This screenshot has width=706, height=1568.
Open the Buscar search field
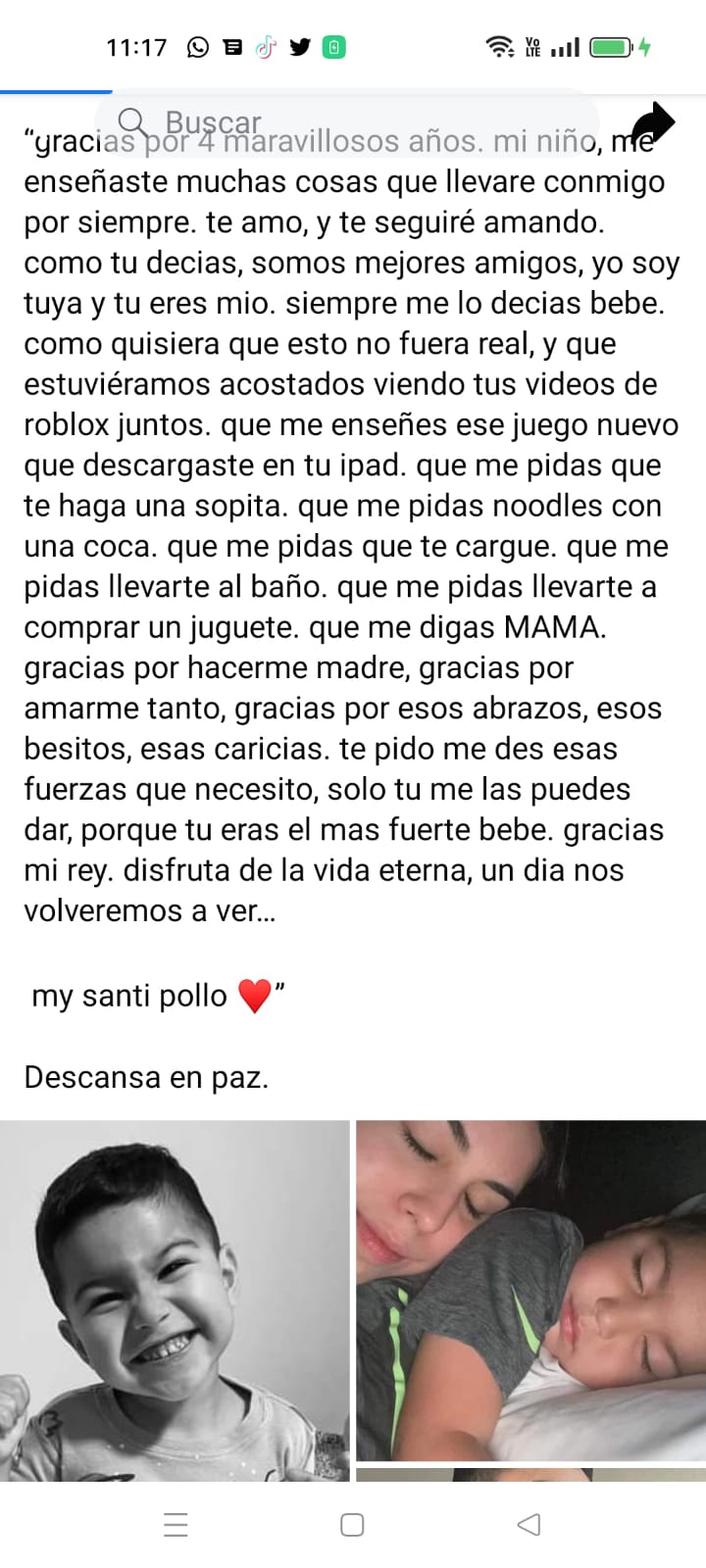pos(353,123)
